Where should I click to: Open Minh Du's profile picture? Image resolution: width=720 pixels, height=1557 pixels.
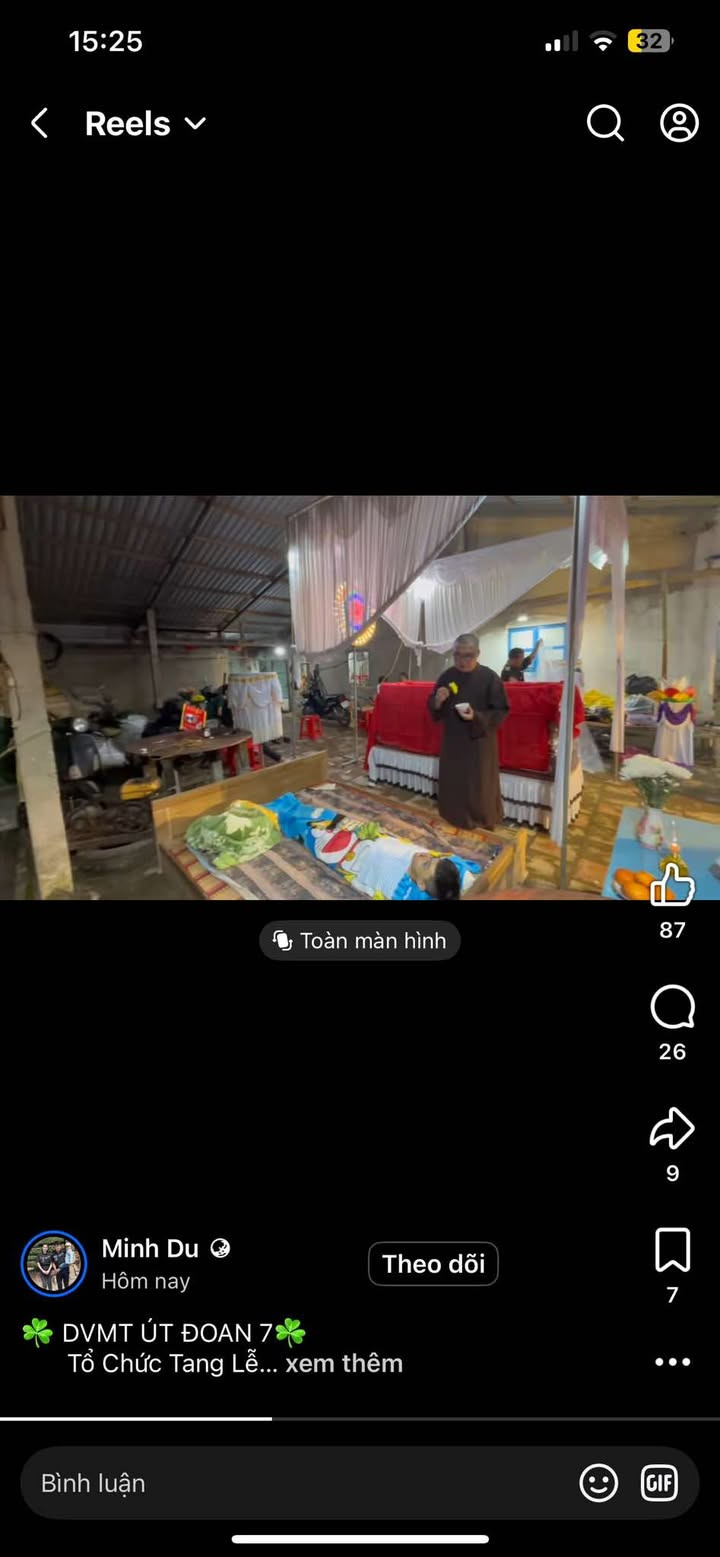pos(54,1264)
